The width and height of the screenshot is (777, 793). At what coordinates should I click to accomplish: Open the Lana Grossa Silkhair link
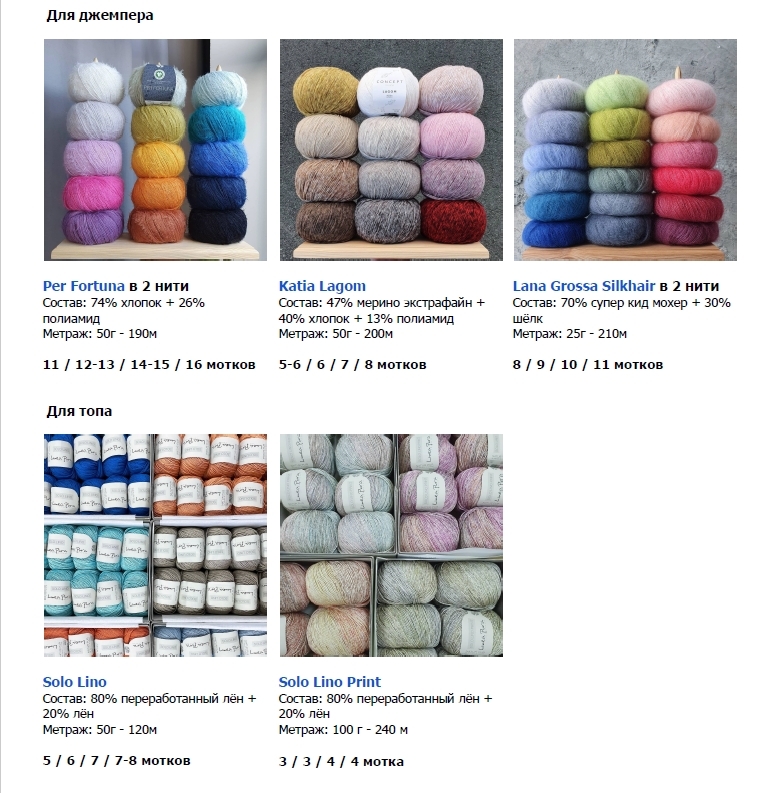(583, 285)
